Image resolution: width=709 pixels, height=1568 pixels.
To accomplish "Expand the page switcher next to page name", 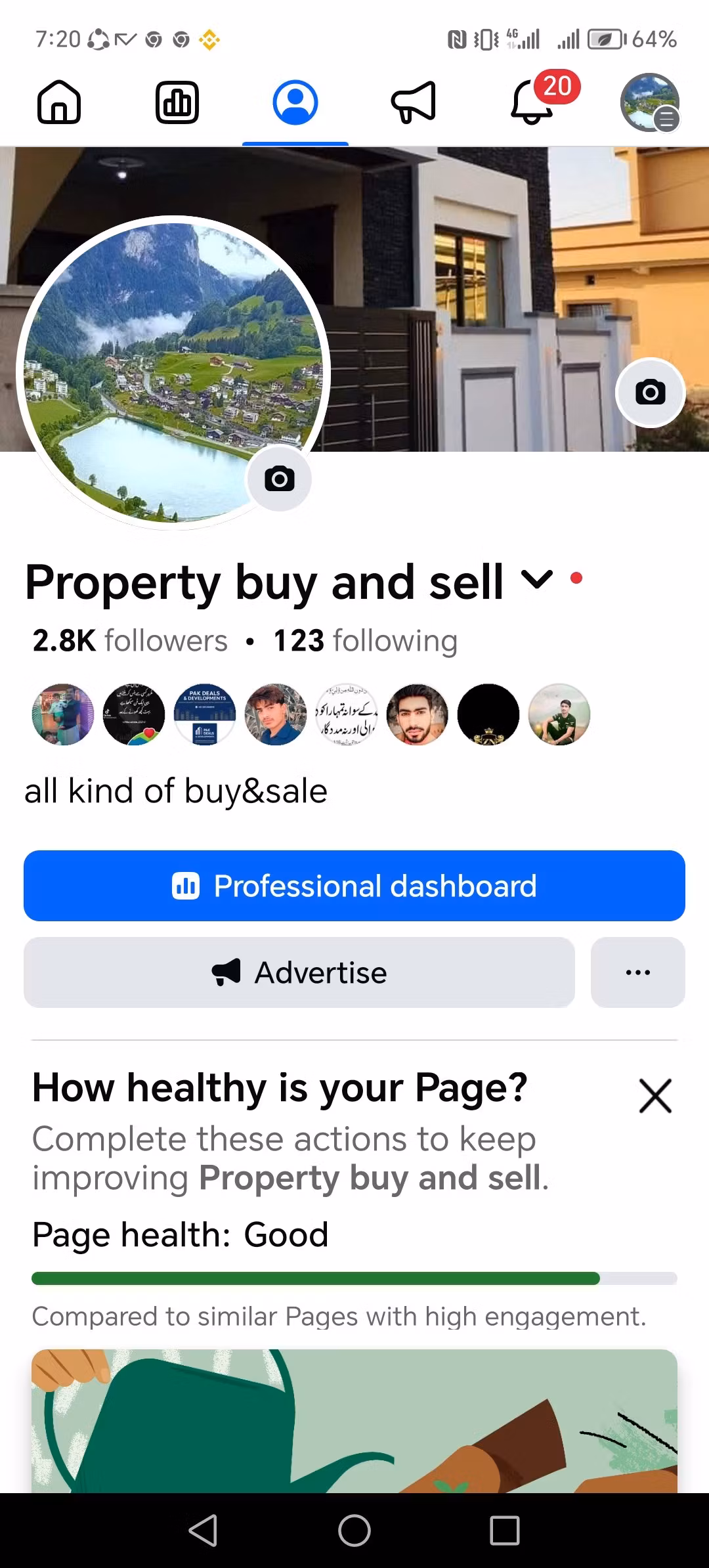I will (x=536, y=580).
